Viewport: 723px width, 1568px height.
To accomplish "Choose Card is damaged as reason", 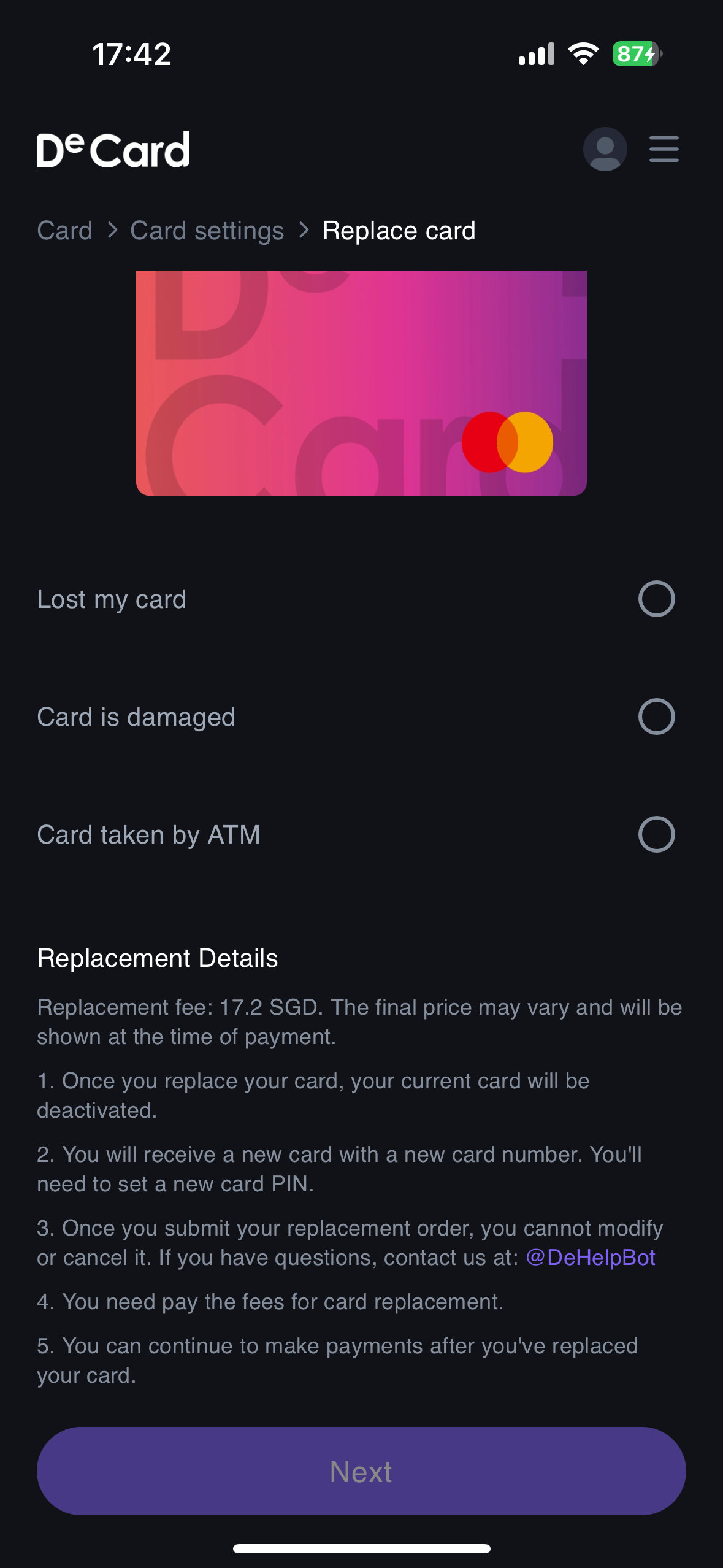I will (656, 717).
